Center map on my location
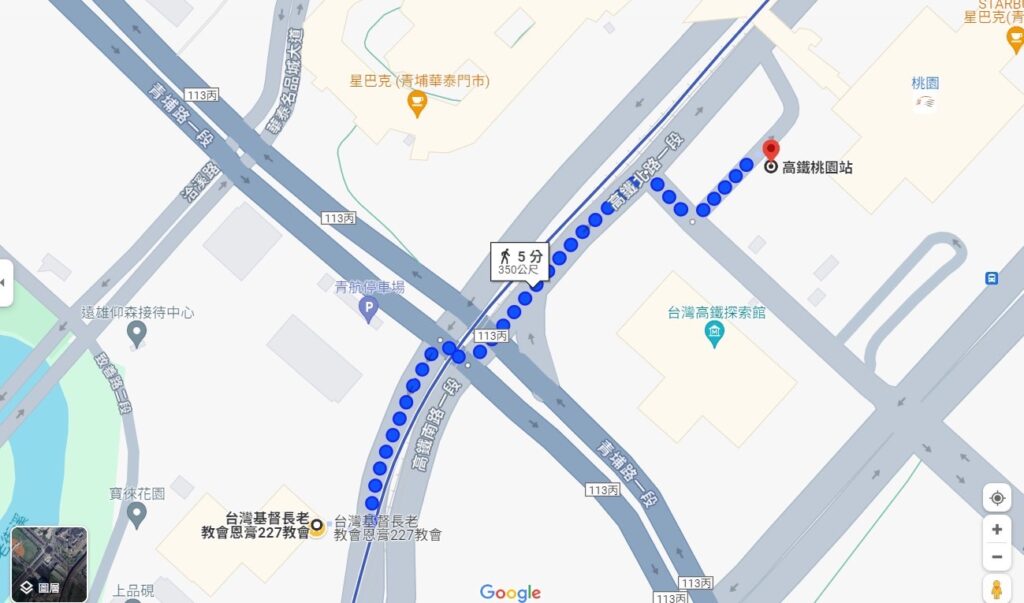This screenshot has height=603, width=1024. click(x=996, y=497)
